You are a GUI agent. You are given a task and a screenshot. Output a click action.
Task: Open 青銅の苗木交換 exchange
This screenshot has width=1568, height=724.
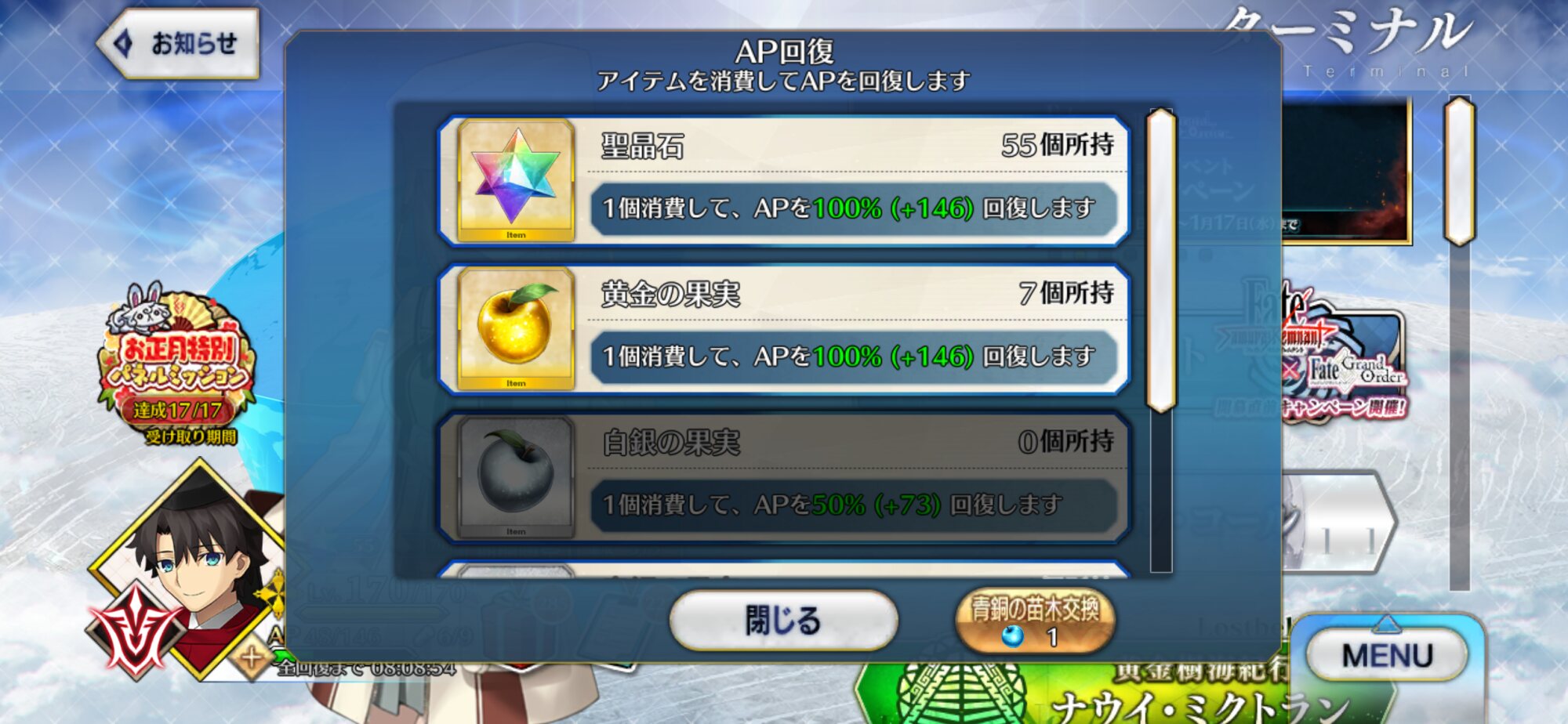(1035, 621)
